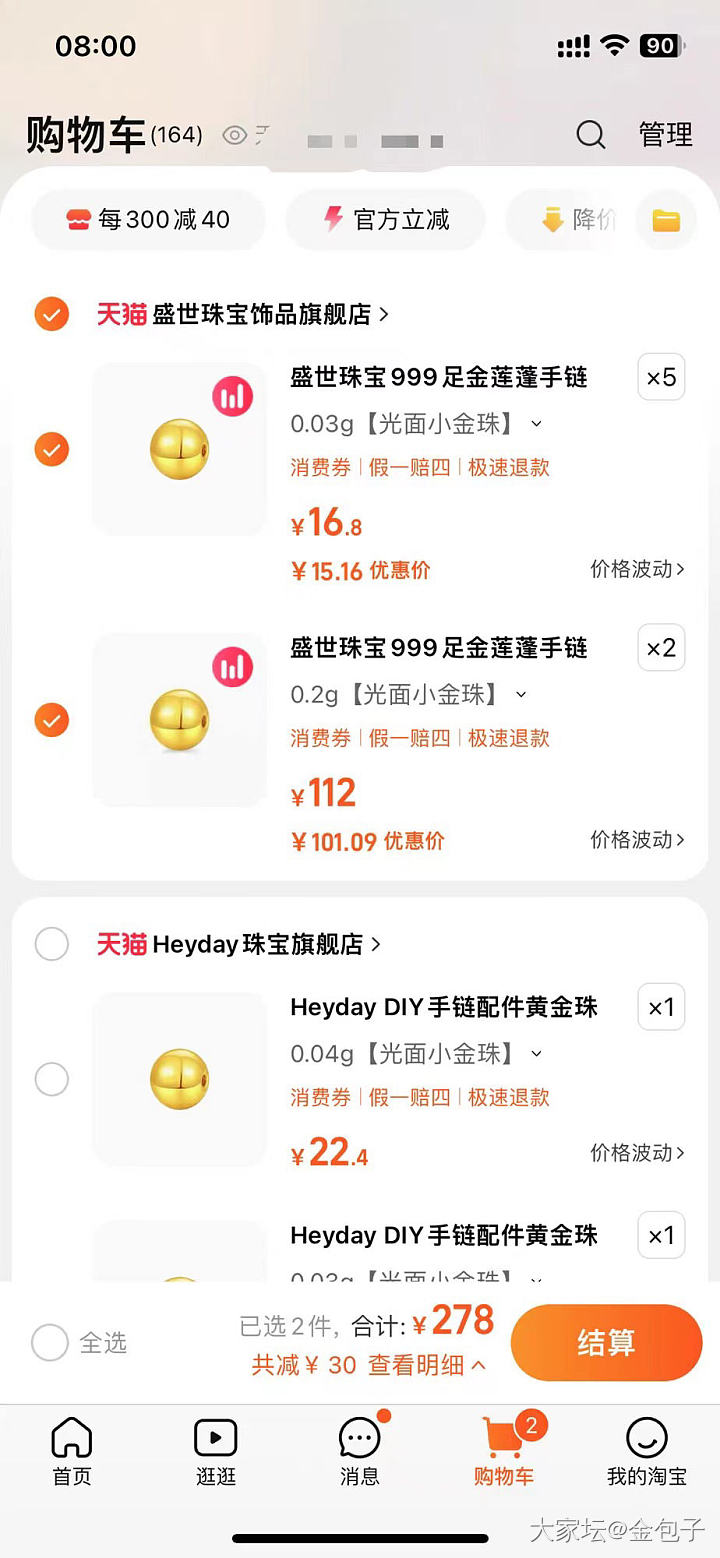Select the 官方立减 filter chip

(x=386, y=220)
